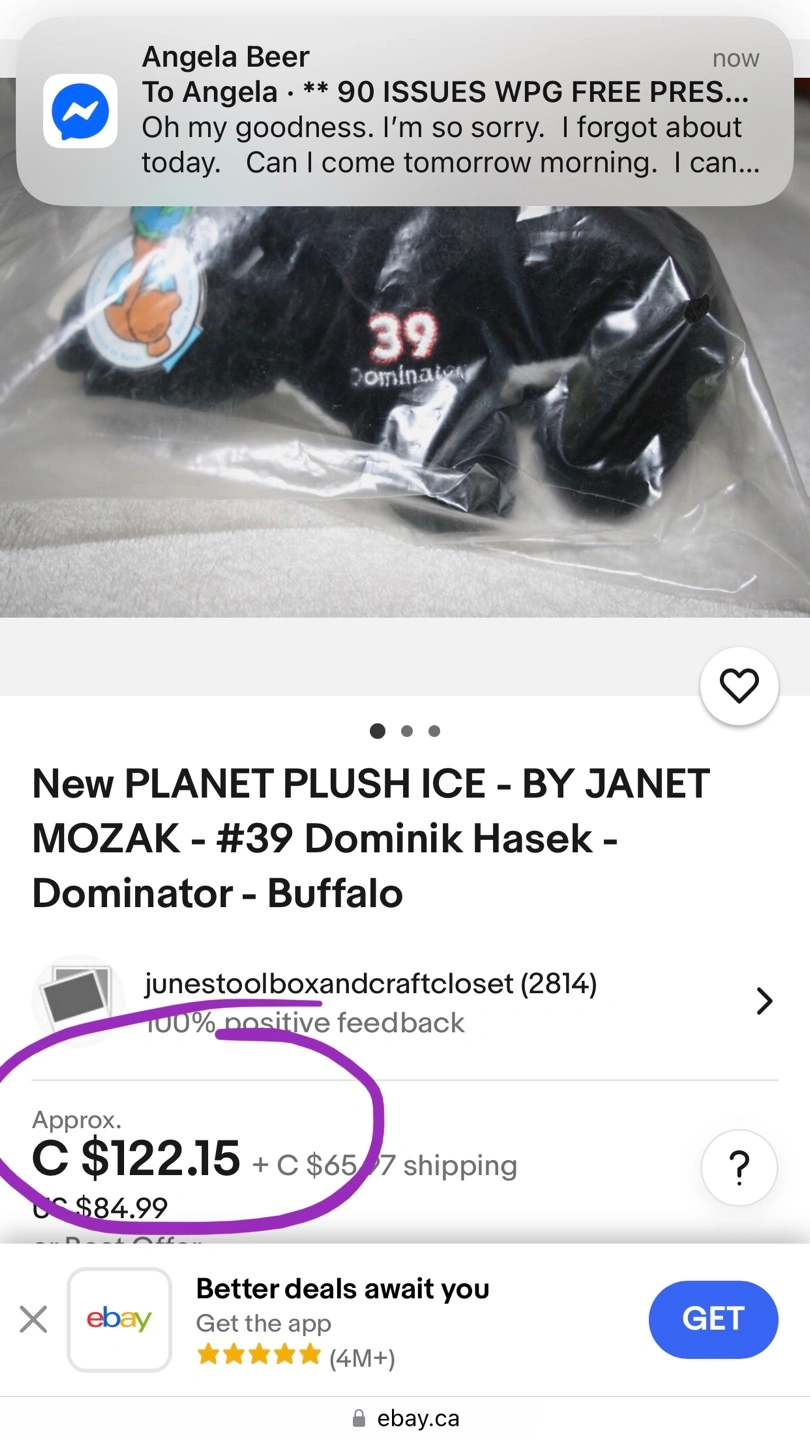810x1440 pixels.
Task: Open the price conversion help icon
Action: tap(739, 1166)
